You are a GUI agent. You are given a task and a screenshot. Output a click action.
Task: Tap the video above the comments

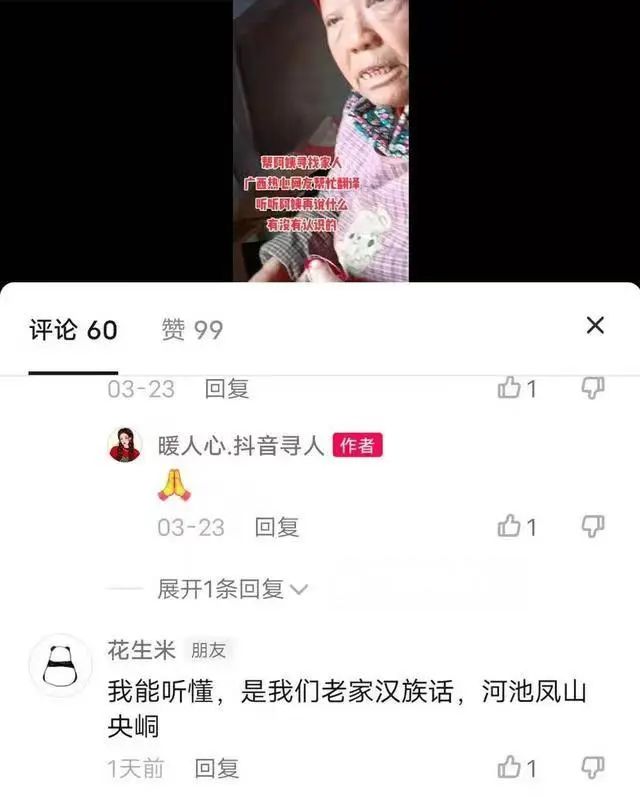pos(320,140)
